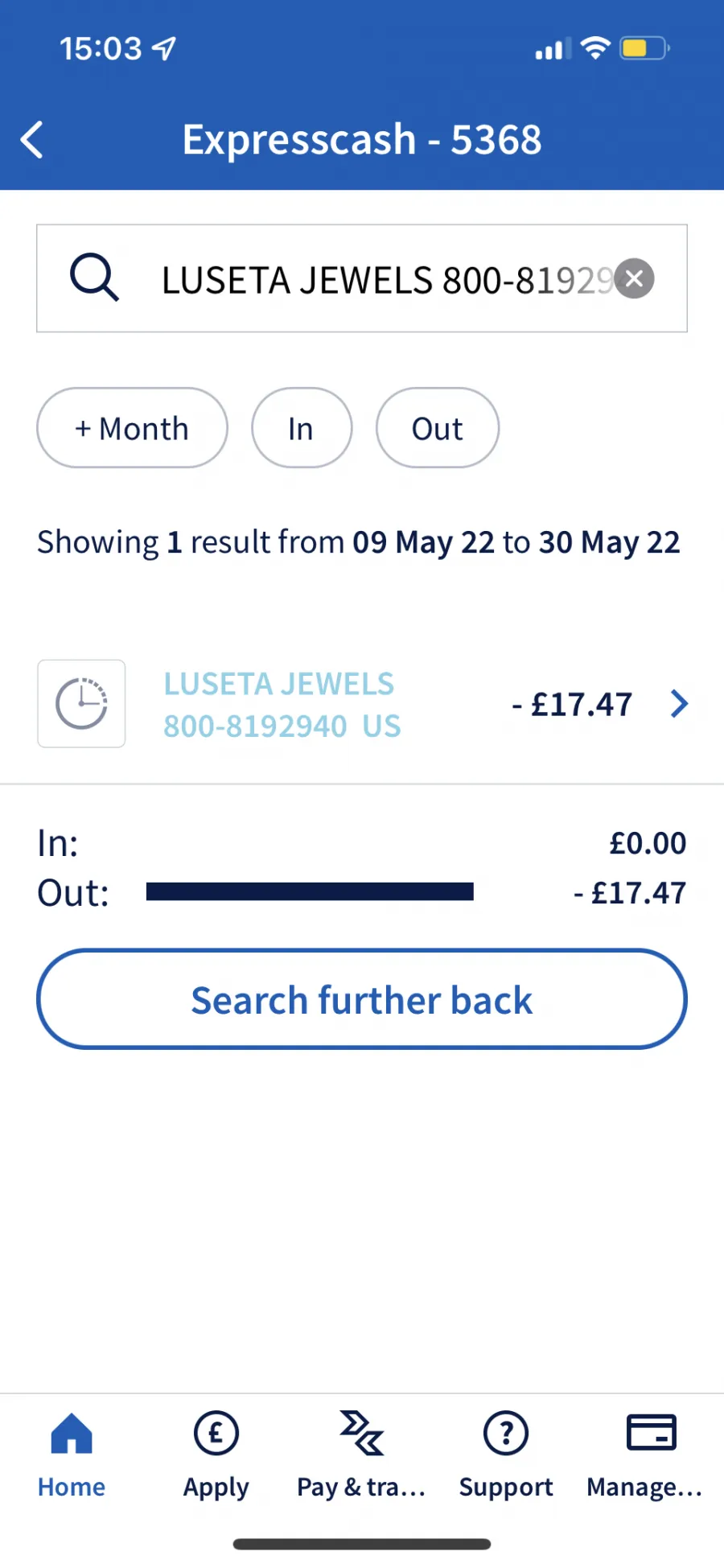
Task: Filter by In transactions
Action: 302,428
